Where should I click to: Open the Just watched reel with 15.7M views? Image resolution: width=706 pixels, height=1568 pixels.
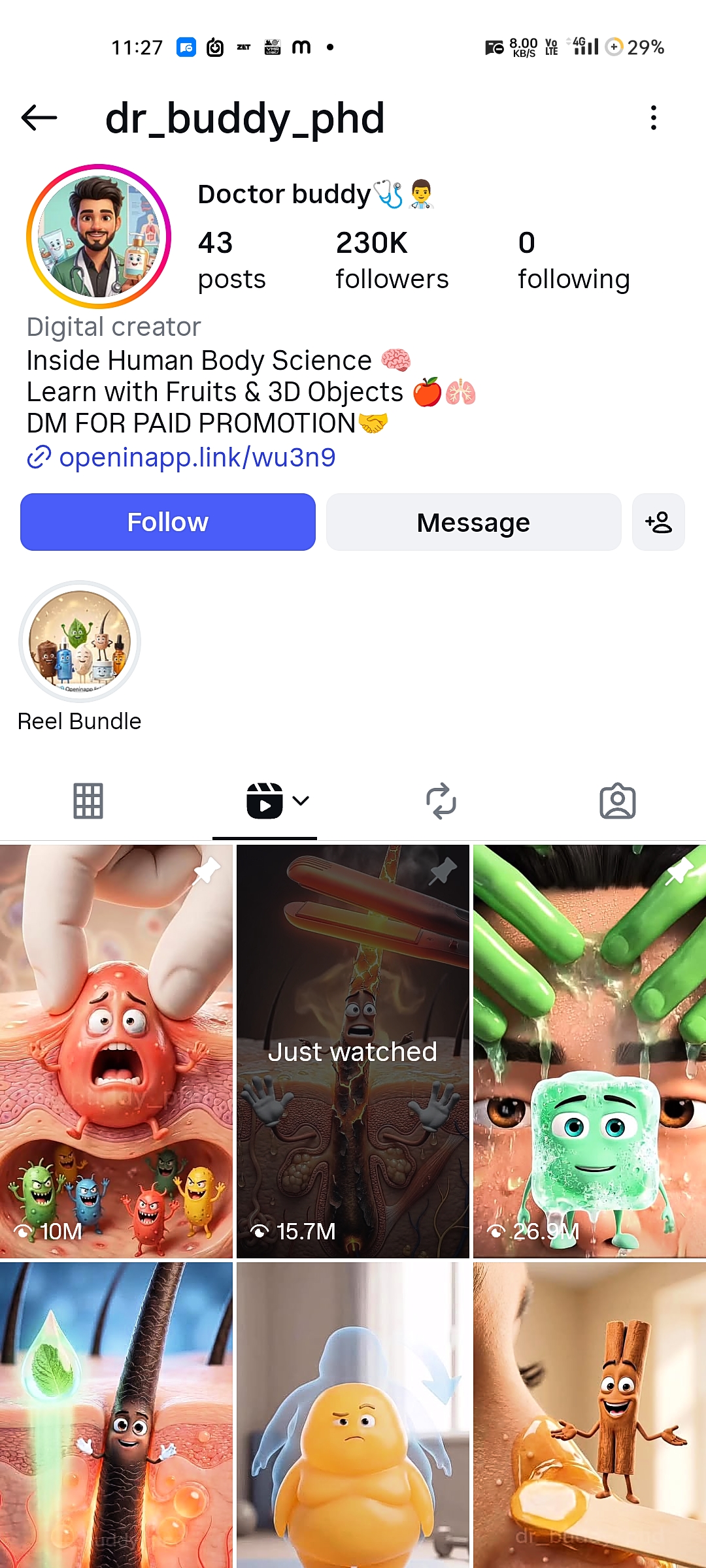[x=353, y=1051]
